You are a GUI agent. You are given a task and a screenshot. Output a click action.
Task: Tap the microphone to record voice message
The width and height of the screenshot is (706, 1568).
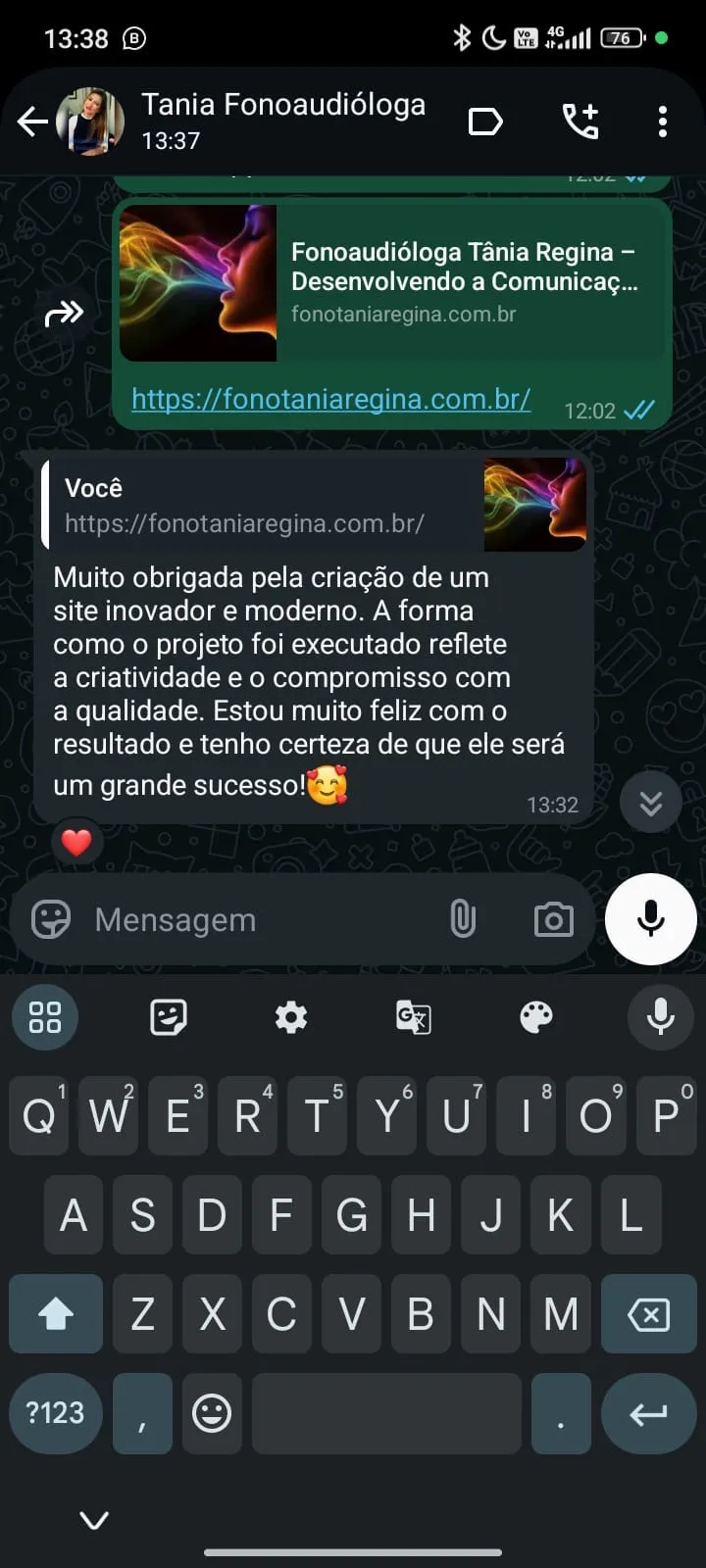[650, 919]
